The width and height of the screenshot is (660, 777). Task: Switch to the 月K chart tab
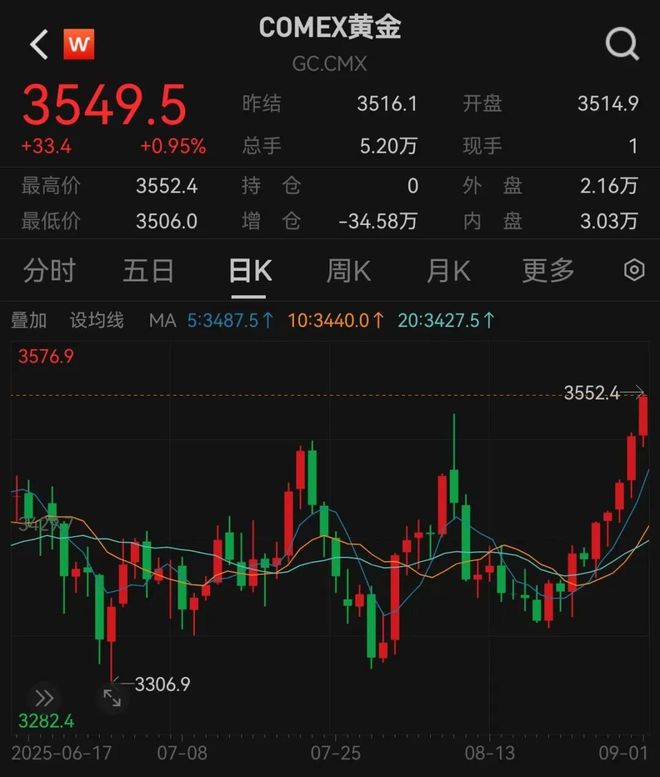449,270
